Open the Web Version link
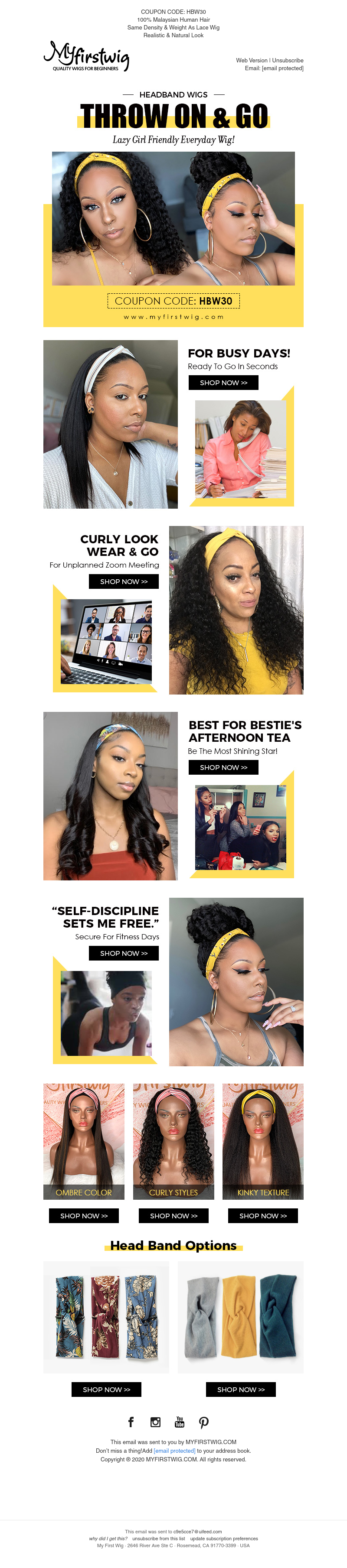 [x=251, y=60]
